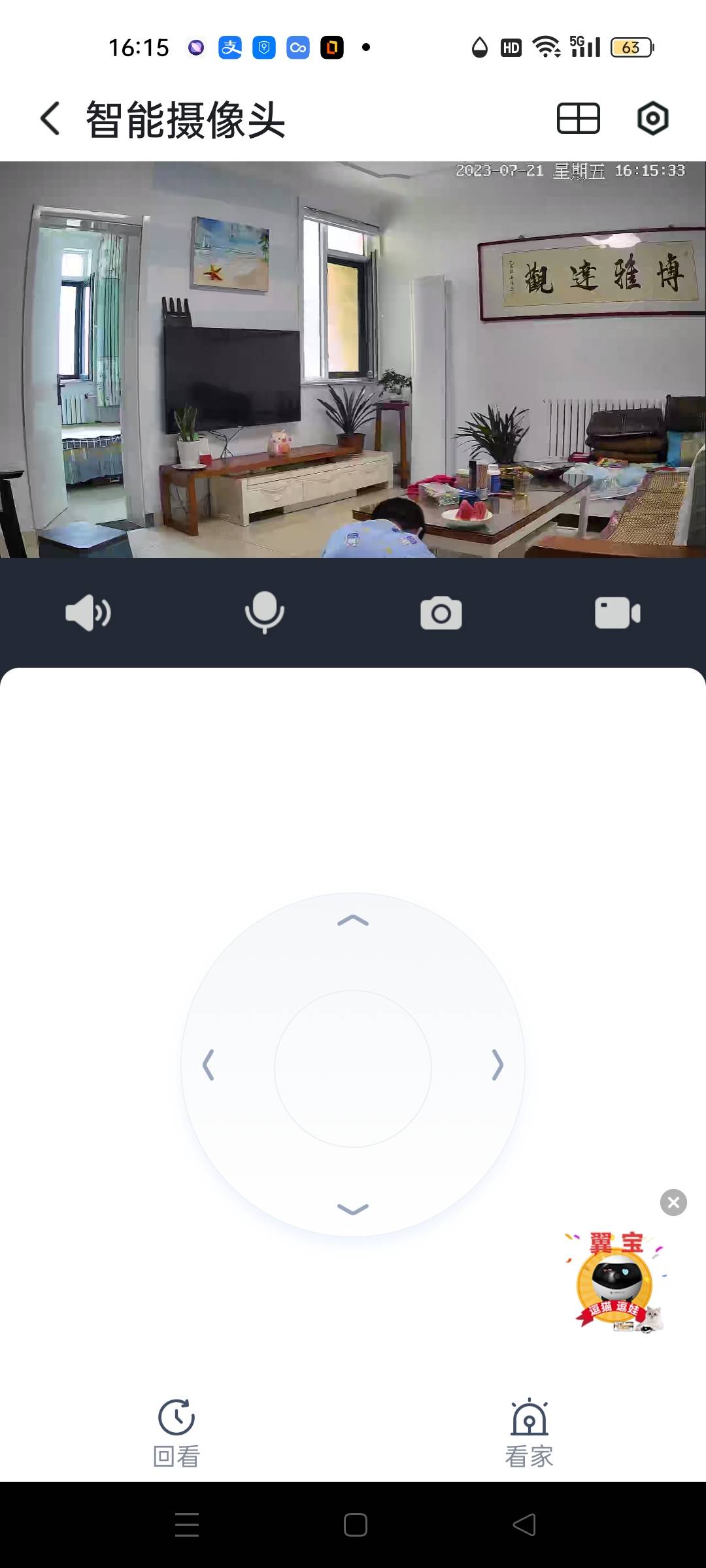Screen dimensions: 706x1568
Task: Dismiss the 翼宝 floating promotion
Action: pyautogui.click(x=673, y=1202)
